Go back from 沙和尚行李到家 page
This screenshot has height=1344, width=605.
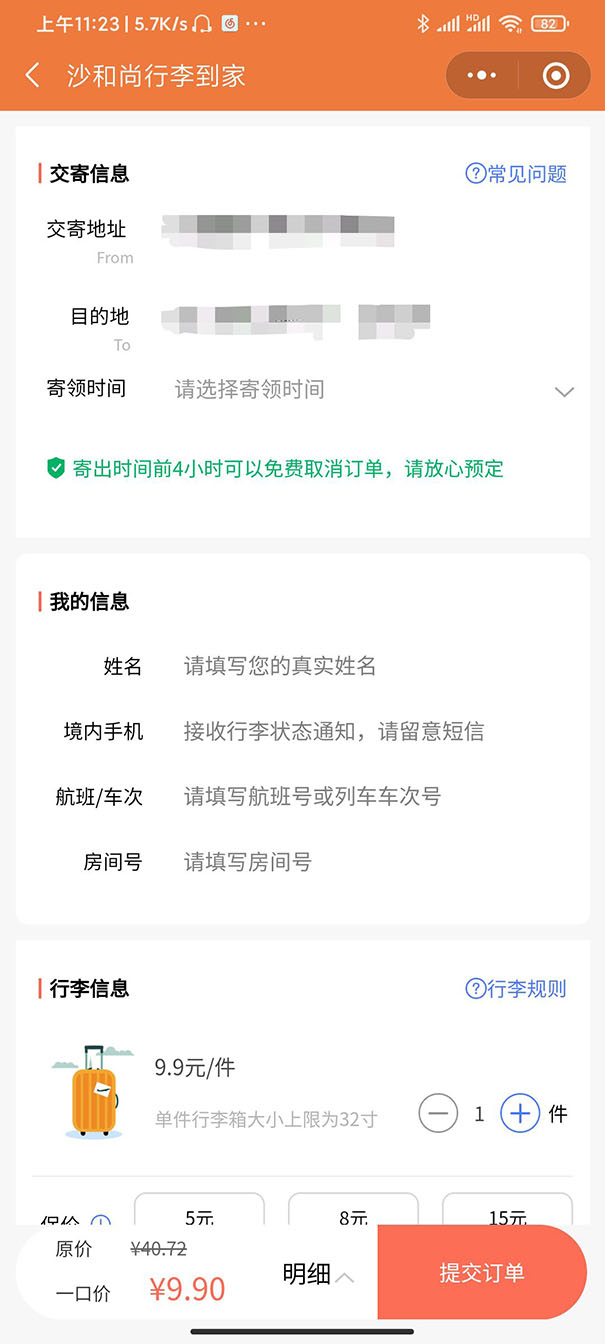pos(33,76)
